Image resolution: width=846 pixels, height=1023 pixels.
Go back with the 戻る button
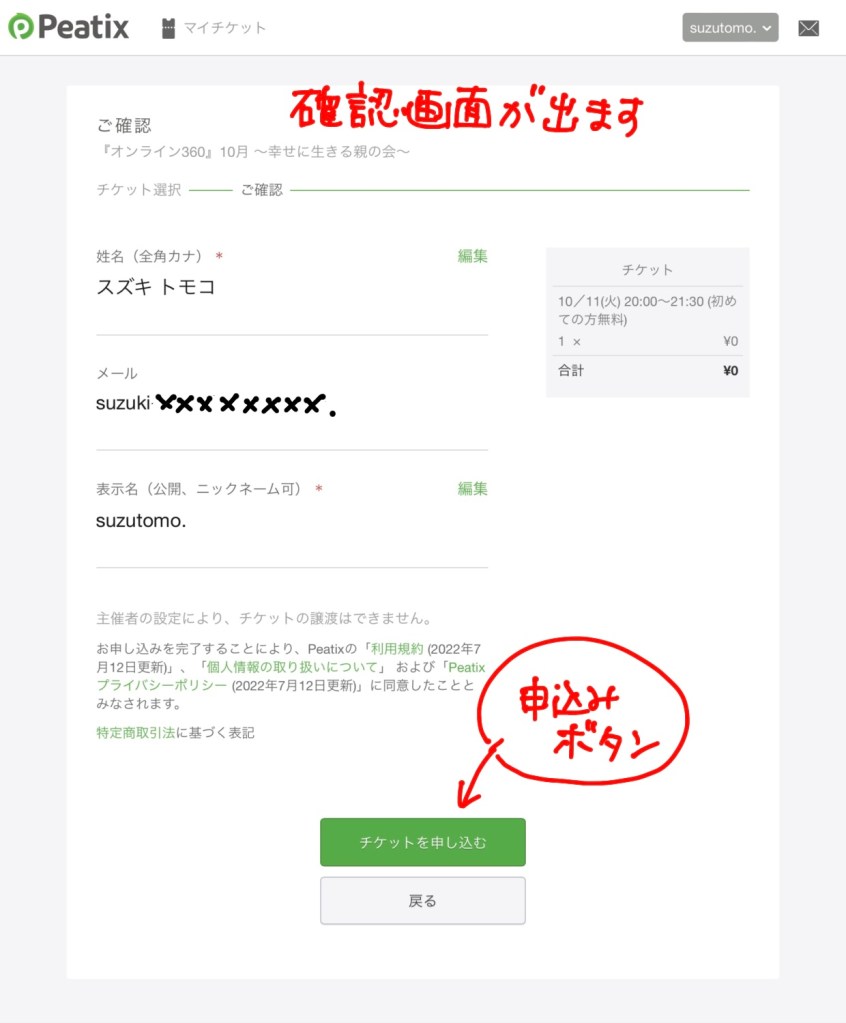point(422,901)
